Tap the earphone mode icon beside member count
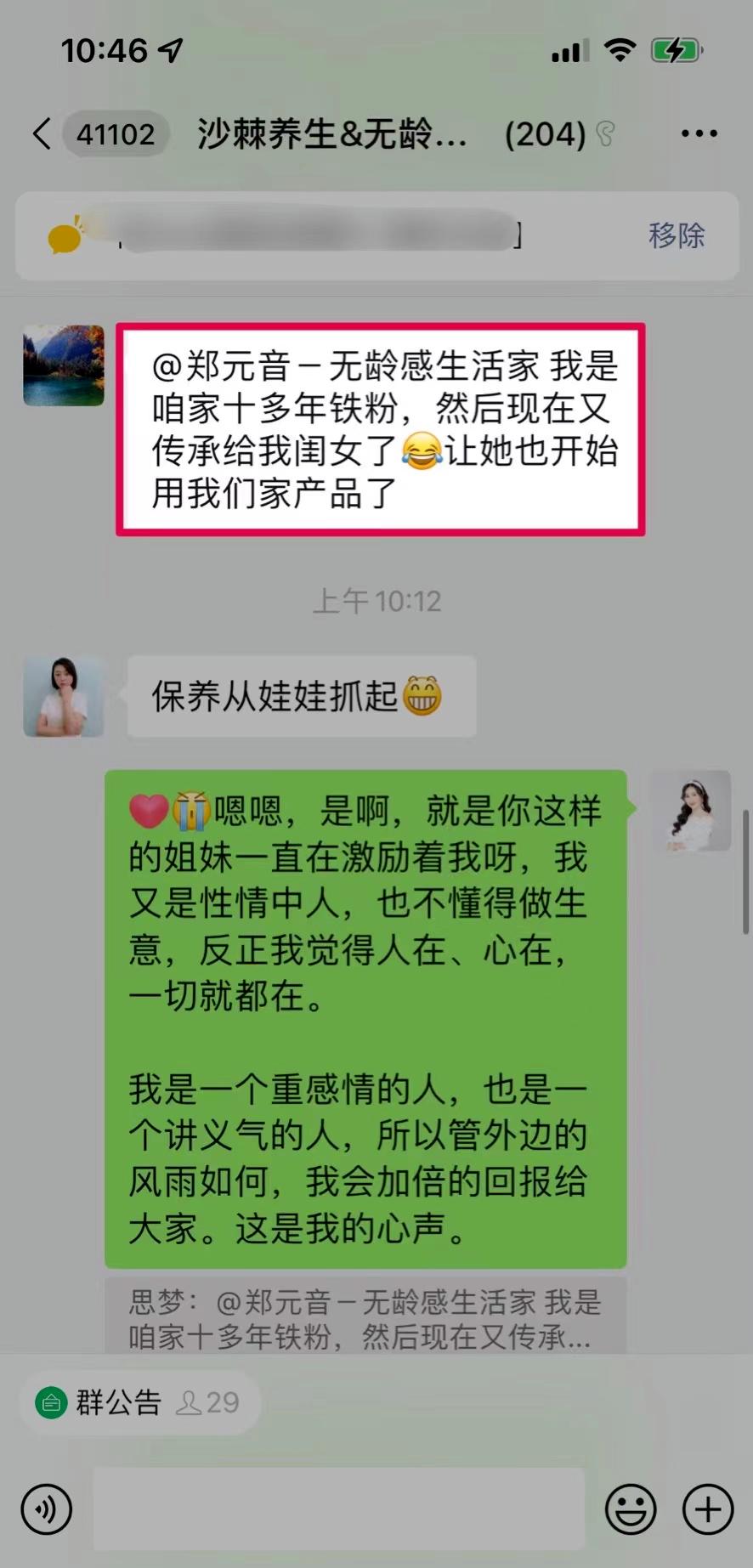The height and width of the screenshot is (1568, 753). pyautogui.click(x=605, y=134)
